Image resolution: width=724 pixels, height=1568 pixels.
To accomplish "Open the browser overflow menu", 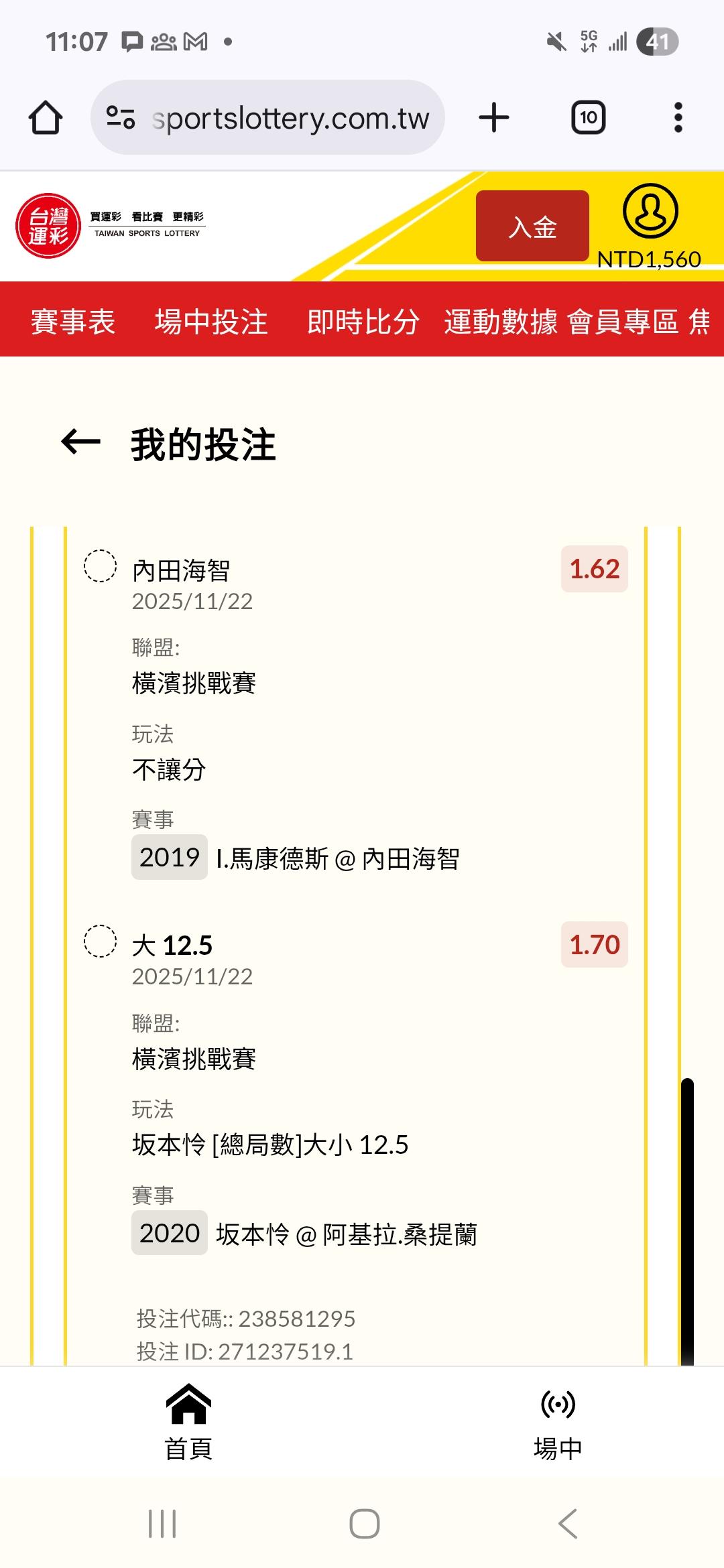I will (x=678, y=118).
